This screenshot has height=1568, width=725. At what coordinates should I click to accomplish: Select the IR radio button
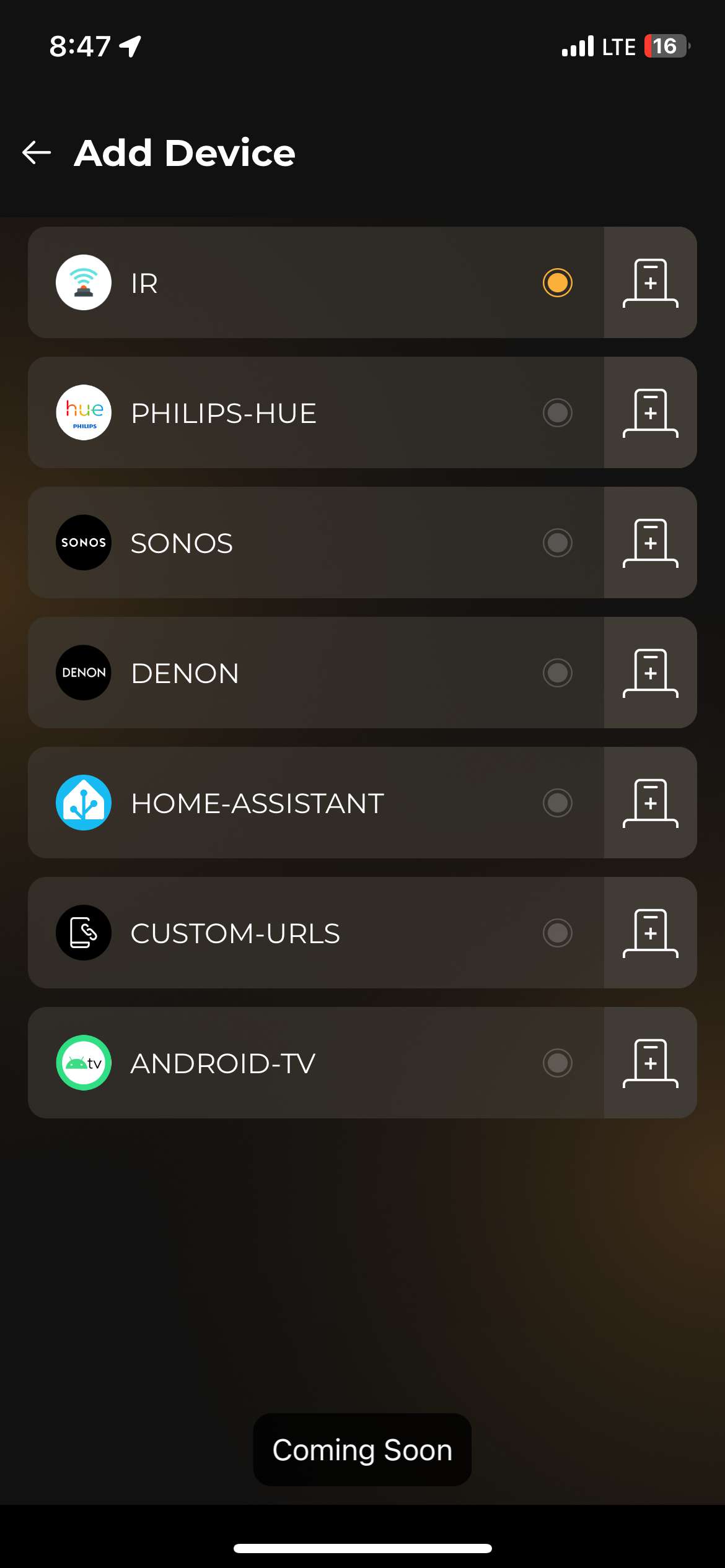click(556, 283)
